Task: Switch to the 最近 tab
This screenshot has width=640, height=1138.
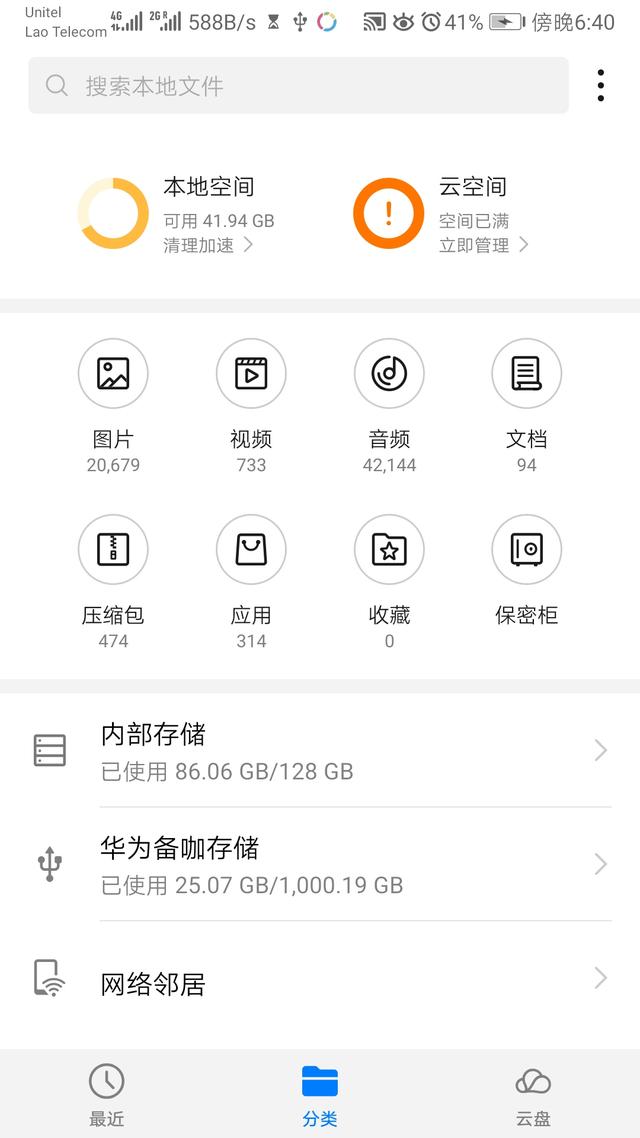Action: [x=107, y=1094]
